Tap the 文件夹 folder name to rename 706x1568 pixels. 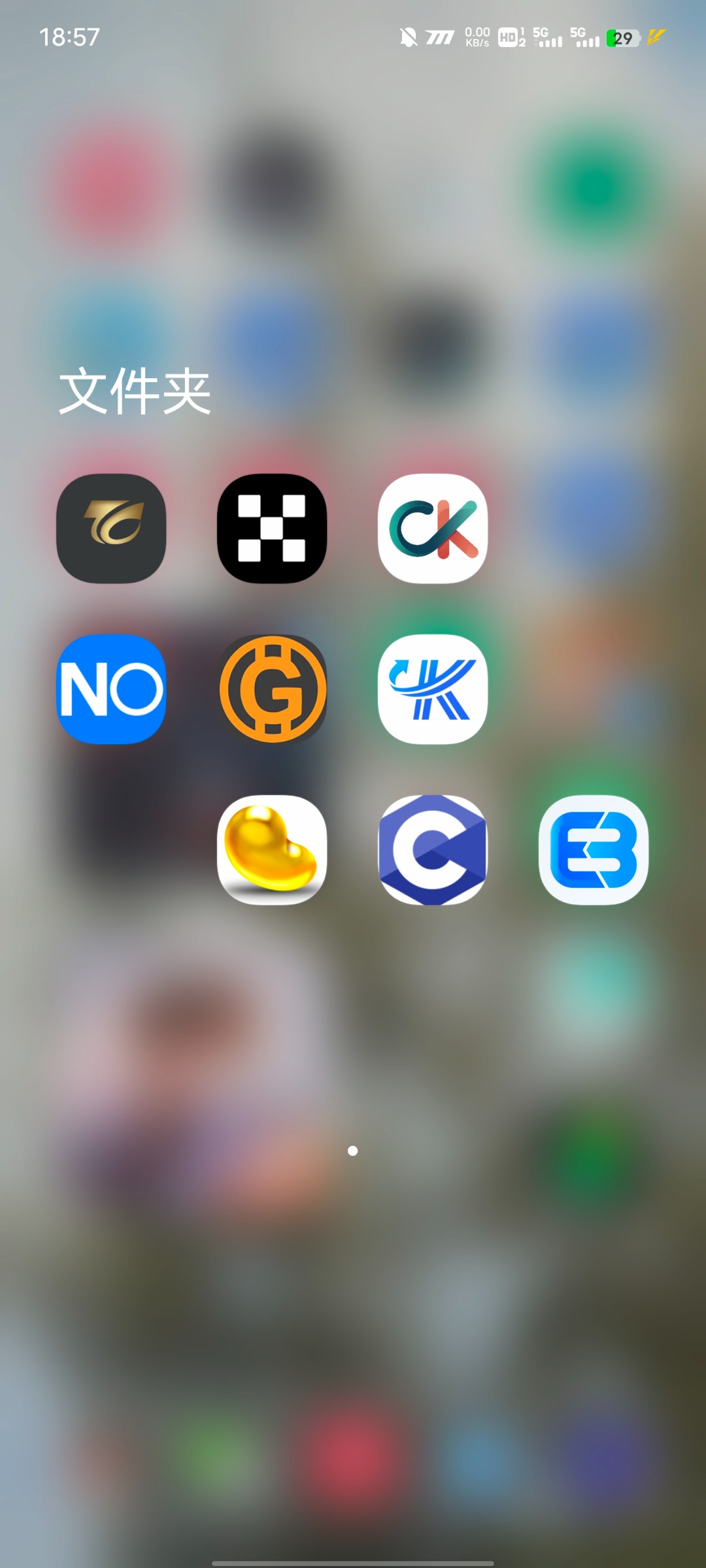[x=135, y=391]
